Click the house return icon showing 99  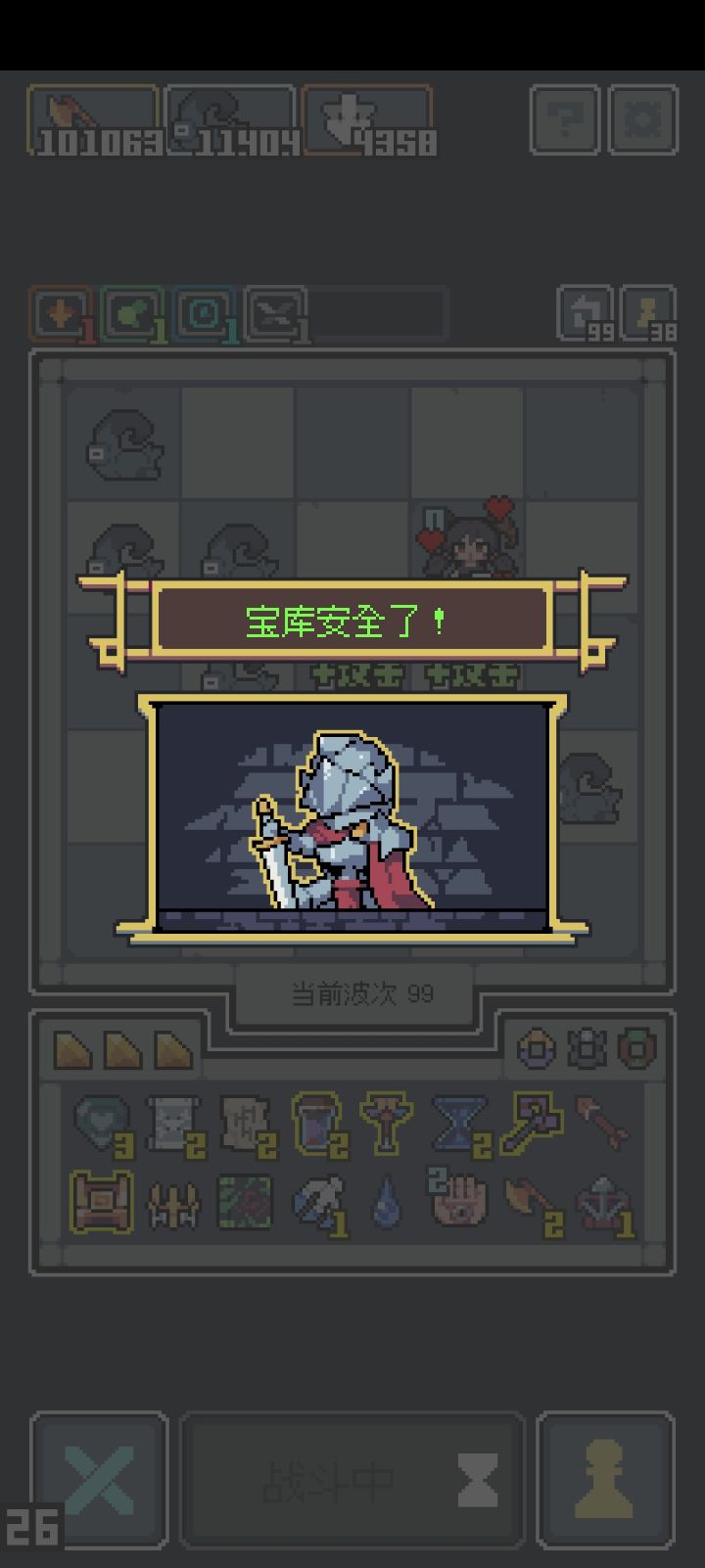click(585, 311)
